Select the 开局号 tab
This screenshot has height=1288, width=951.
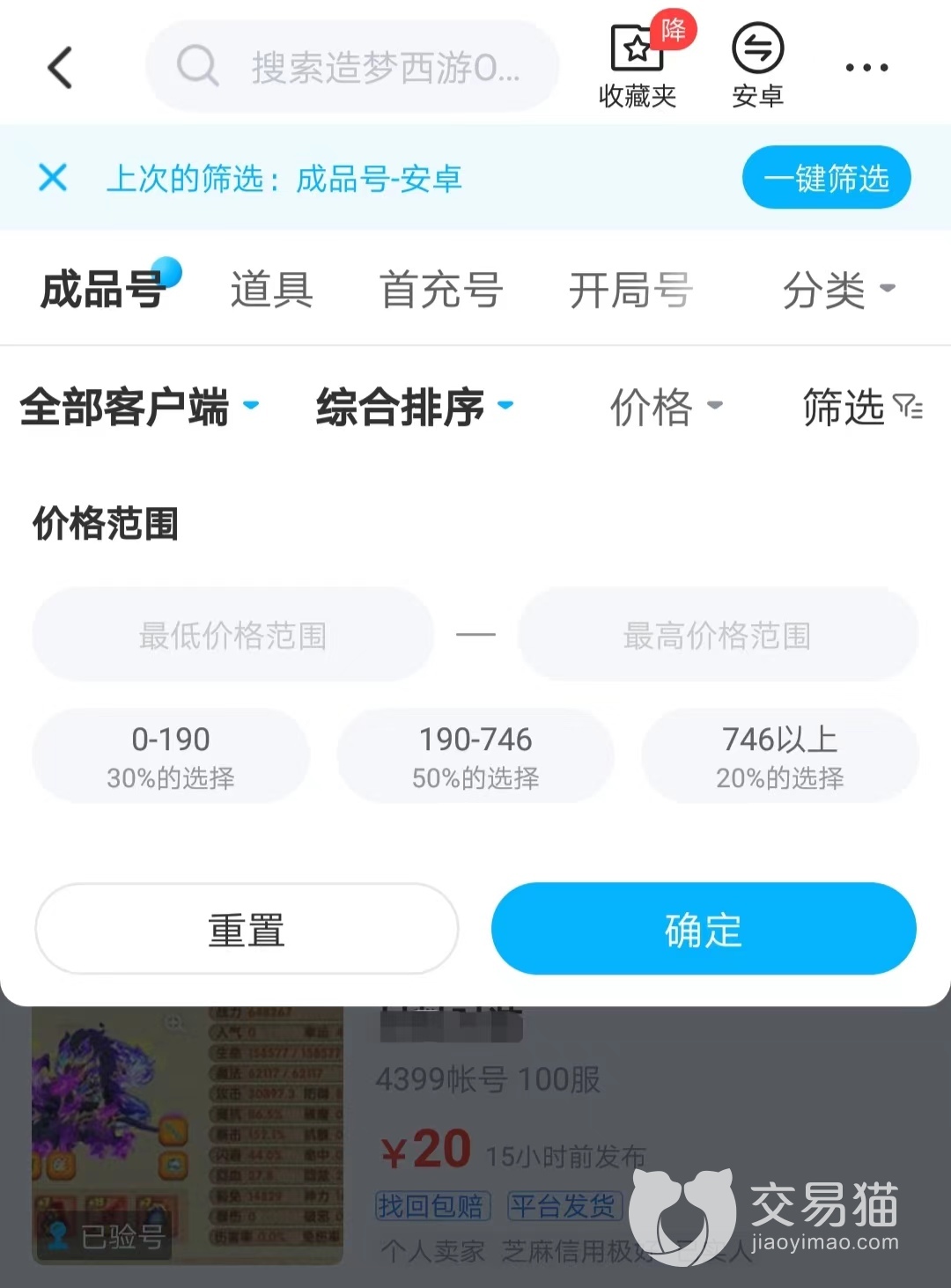coord(630,289)
